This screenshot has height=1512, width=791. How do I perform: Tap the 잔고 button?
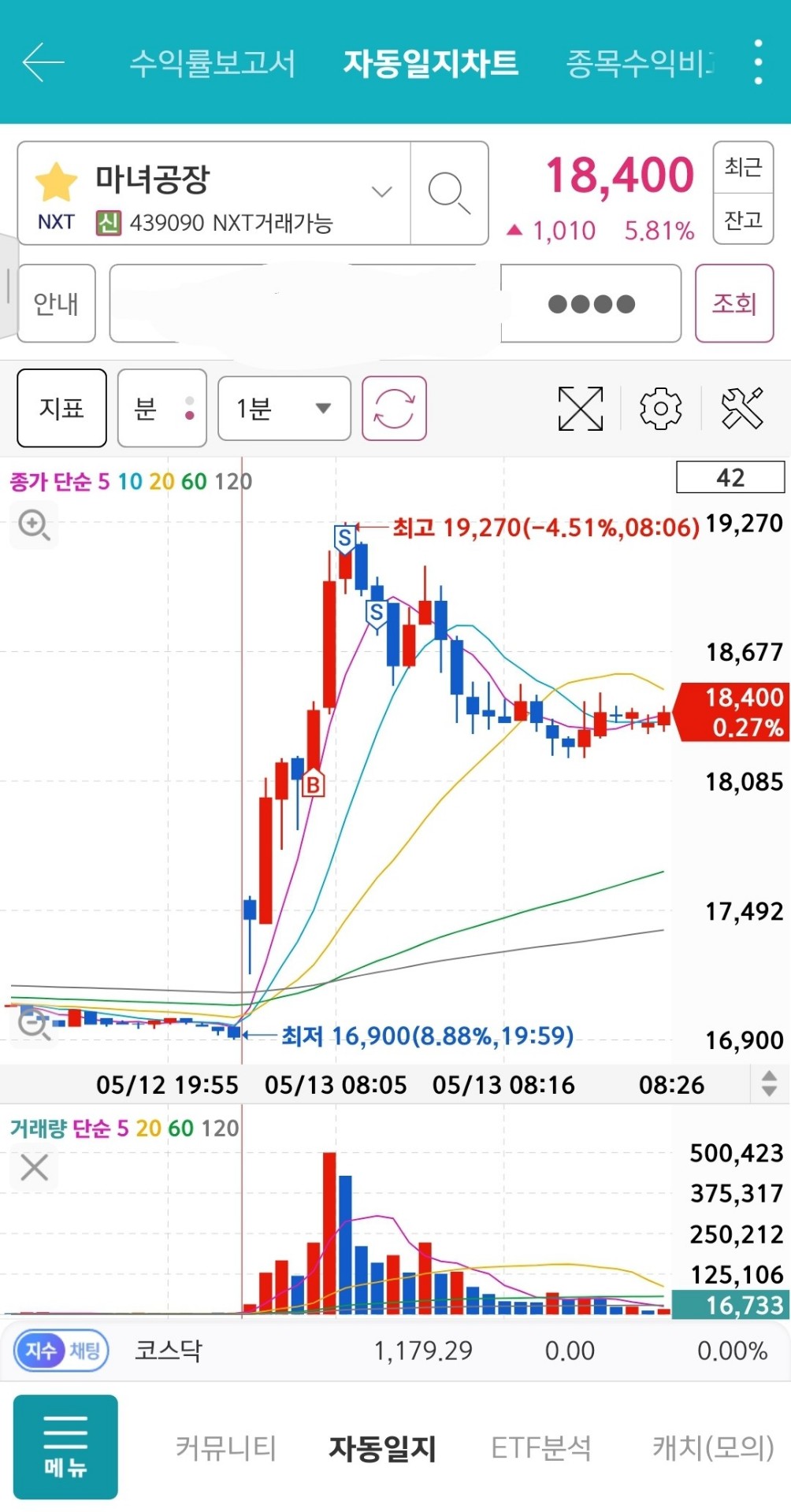coord(743,219)
